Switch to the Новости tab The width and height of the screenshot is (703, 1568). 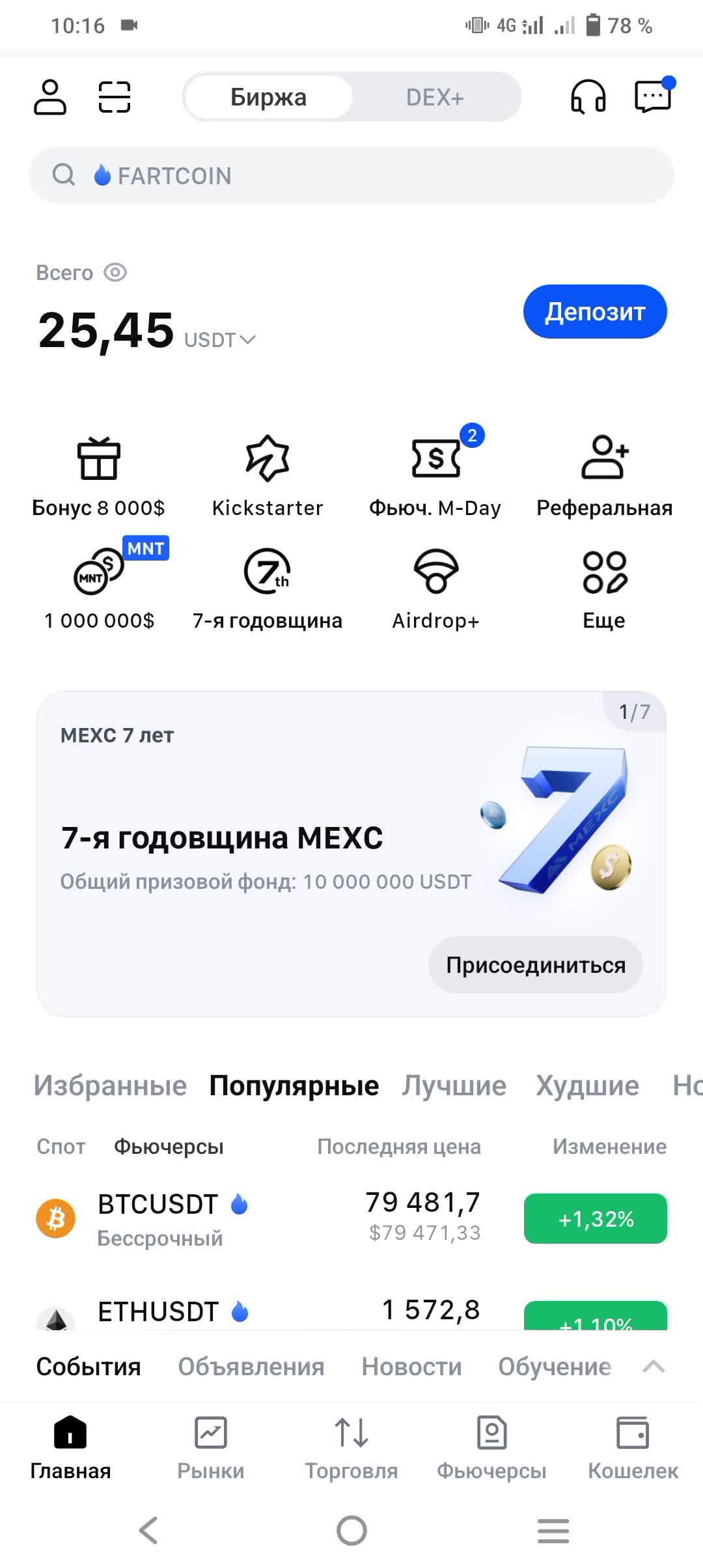click(x=411, y=1367)
